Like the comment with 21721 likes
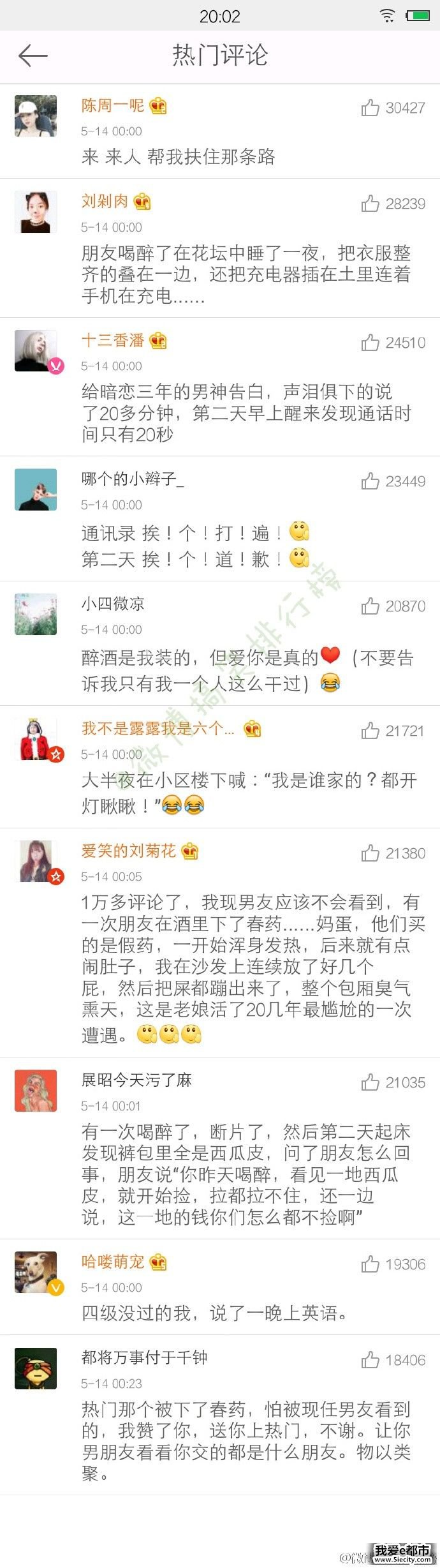Viewport: 440px width, 1568px height. coord(370,731)
